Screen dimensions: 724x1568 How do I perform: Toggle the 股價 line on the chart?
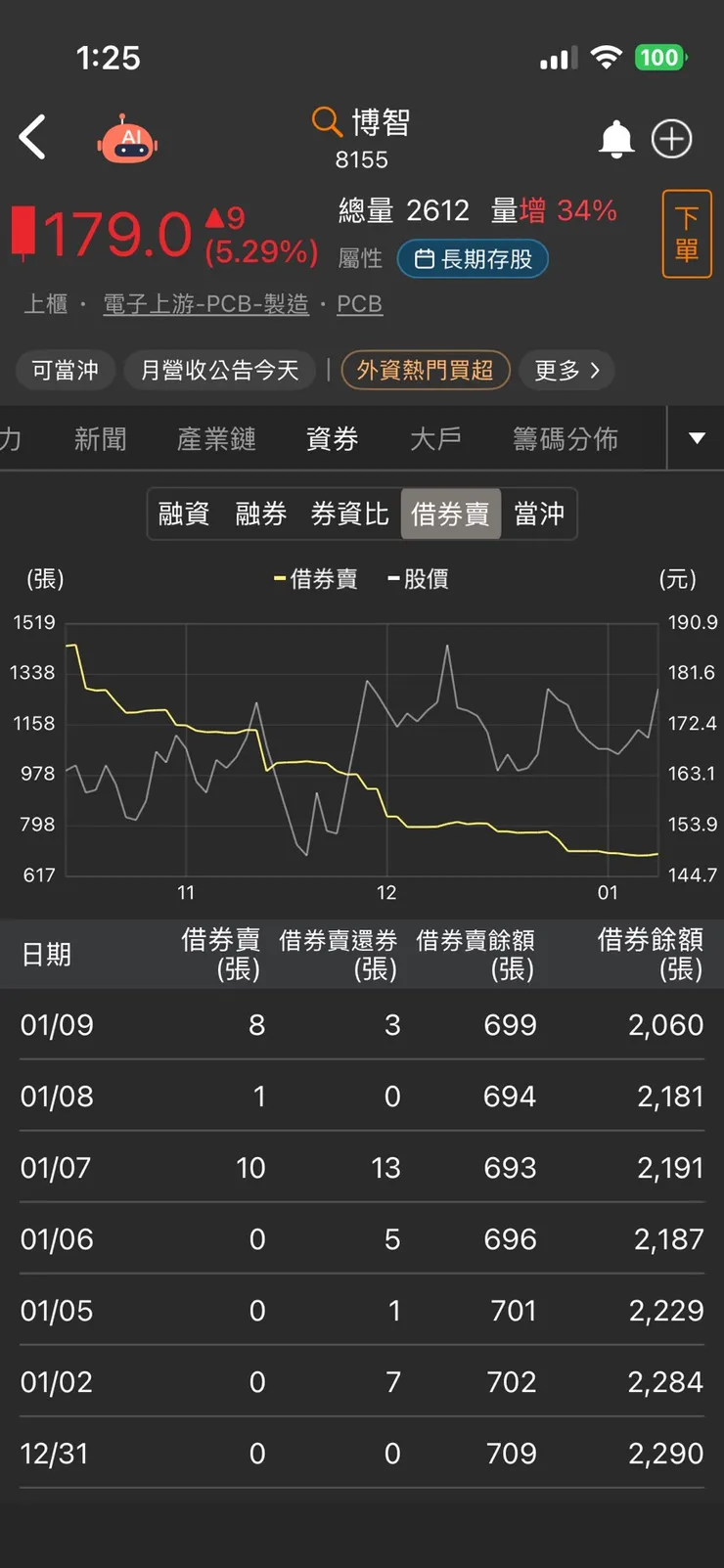coord(417,579)
